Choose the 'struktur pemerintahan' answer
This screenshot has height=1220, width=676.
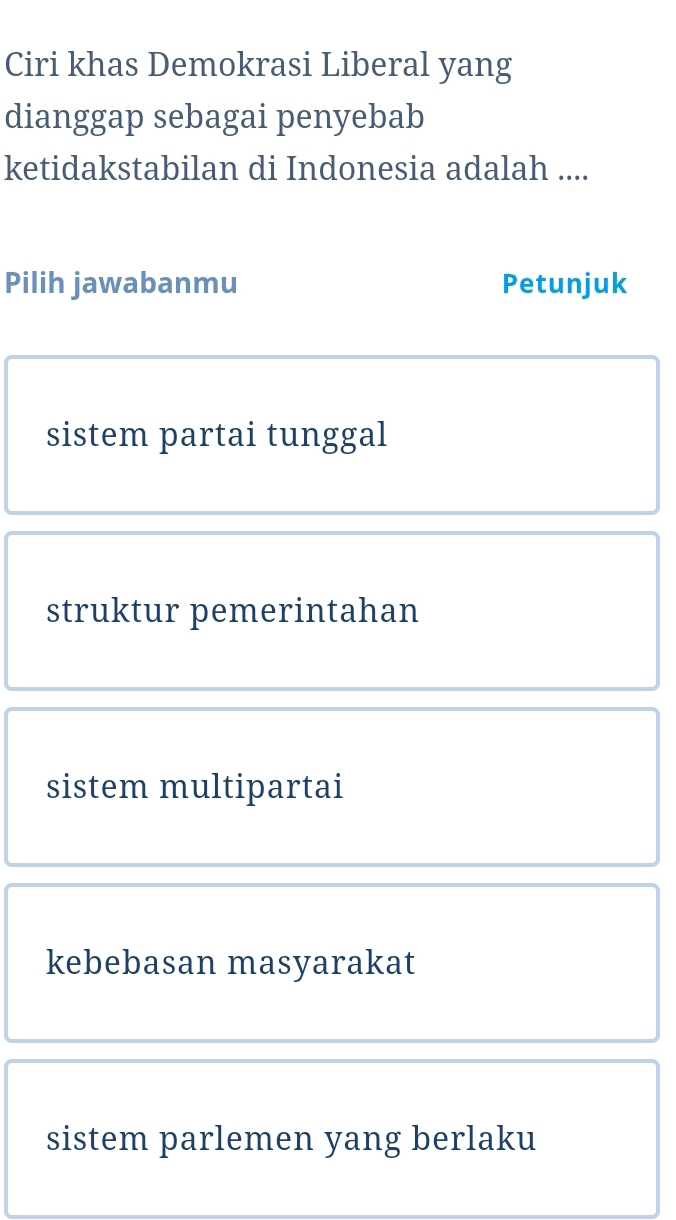coord(332,611)
